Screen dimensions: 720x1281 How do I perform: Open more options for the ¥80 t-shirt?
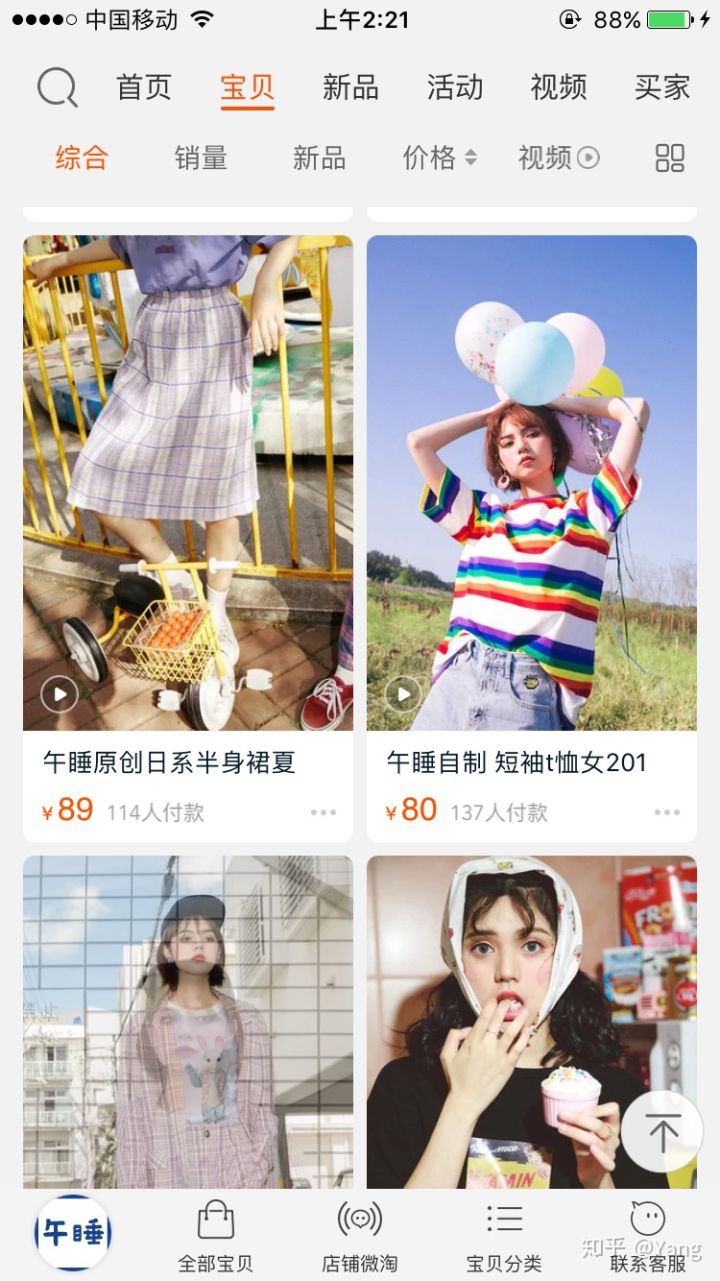tap(667, 813)
